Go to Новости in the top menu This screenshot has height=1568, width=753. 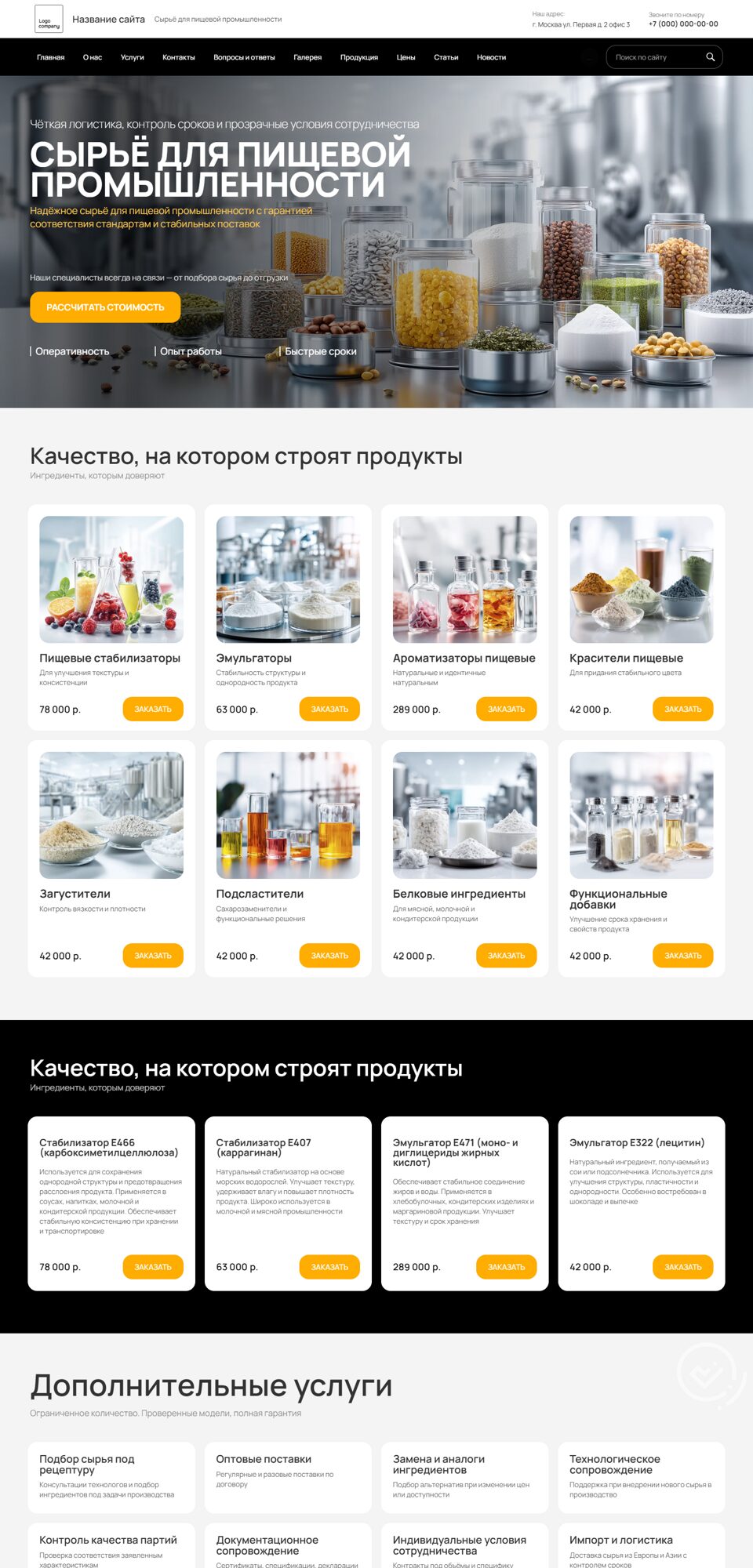(491, 57)
